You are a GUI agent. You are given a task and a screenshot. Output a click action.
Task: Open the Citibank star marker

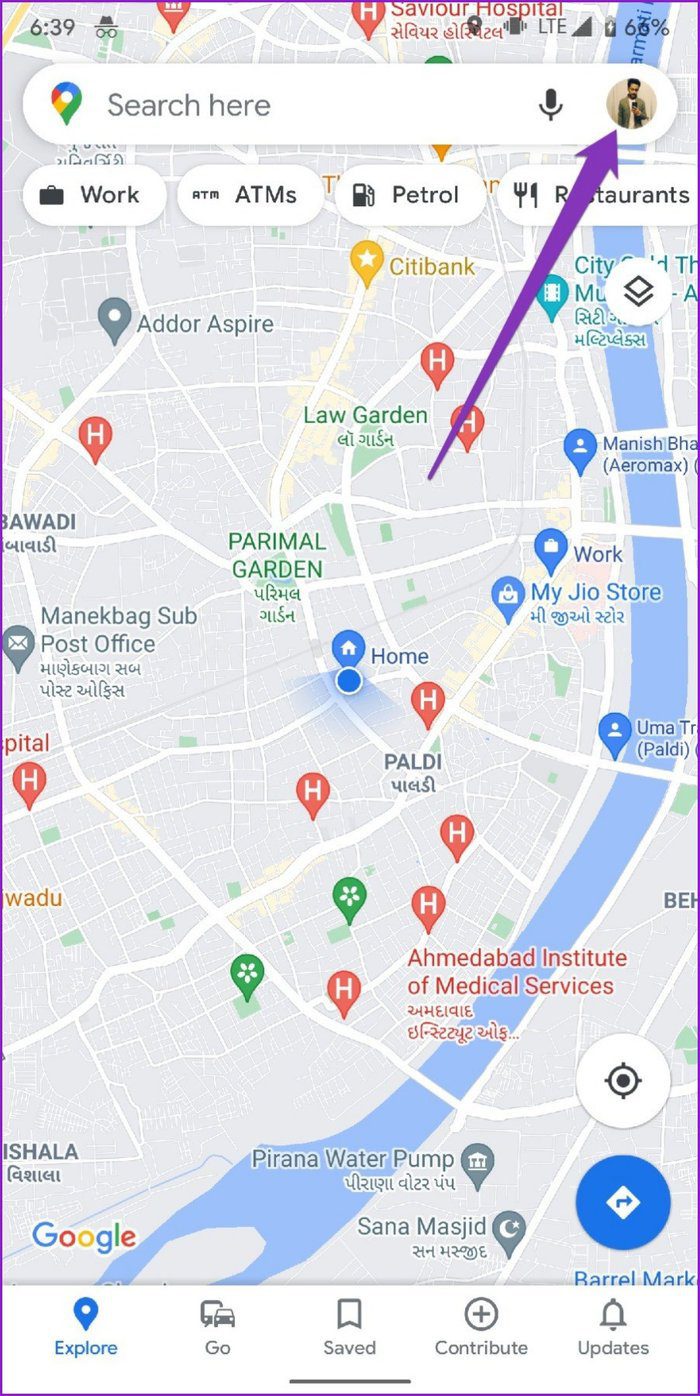tap(367, 262)
